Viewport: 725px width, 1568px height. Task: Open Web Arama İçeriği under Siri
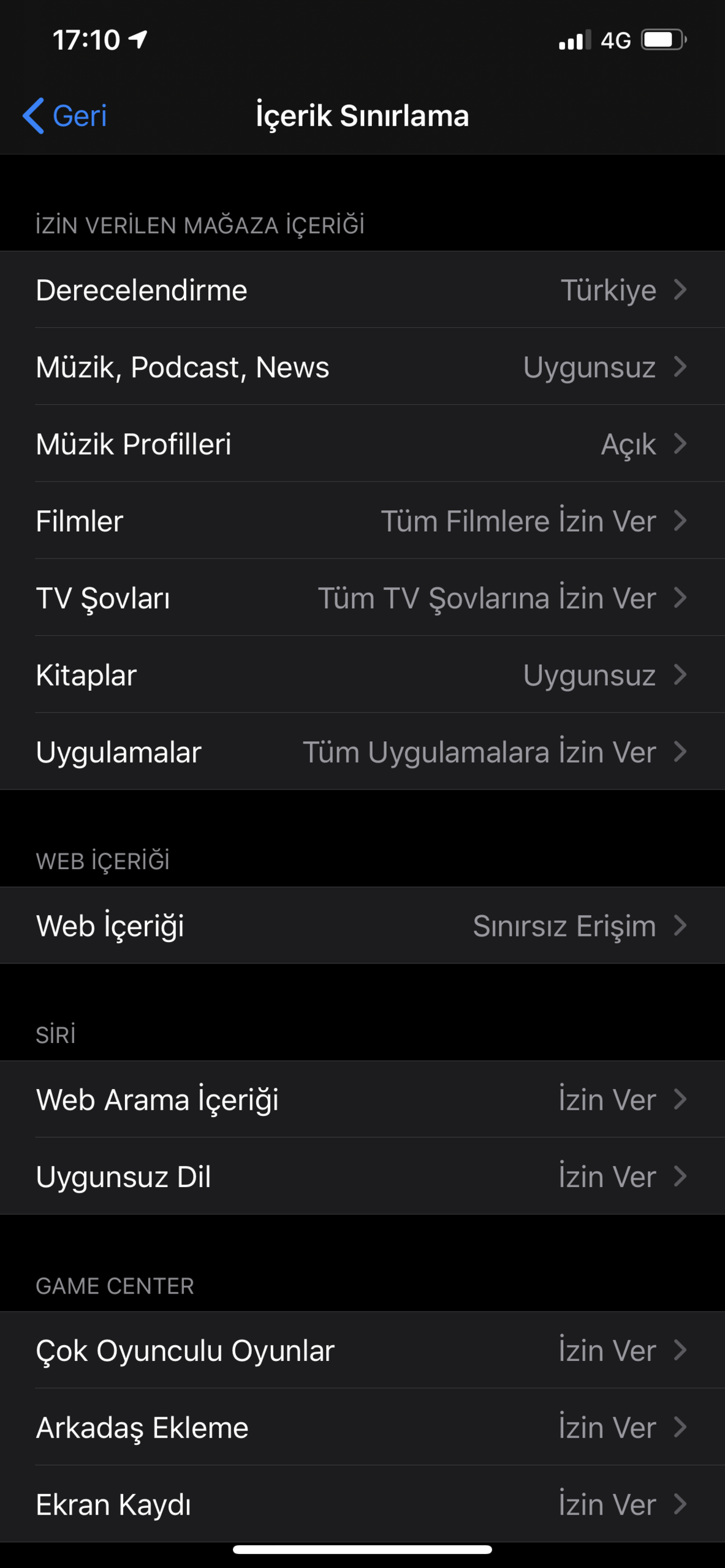pyautogui.click(x=362, y=1099)
